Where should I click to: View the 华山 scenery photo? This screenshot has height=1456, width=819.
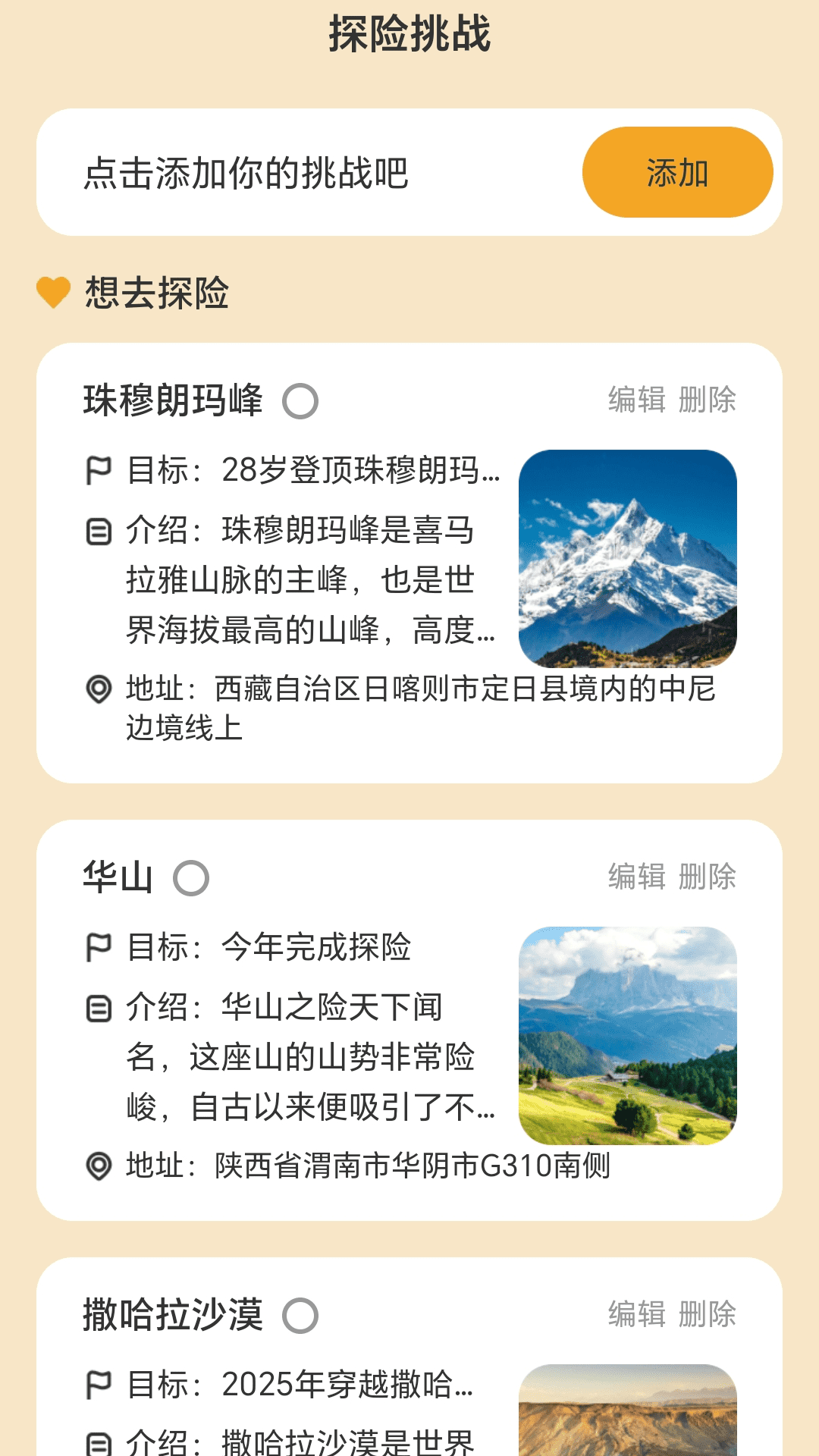click(627, 1035)
